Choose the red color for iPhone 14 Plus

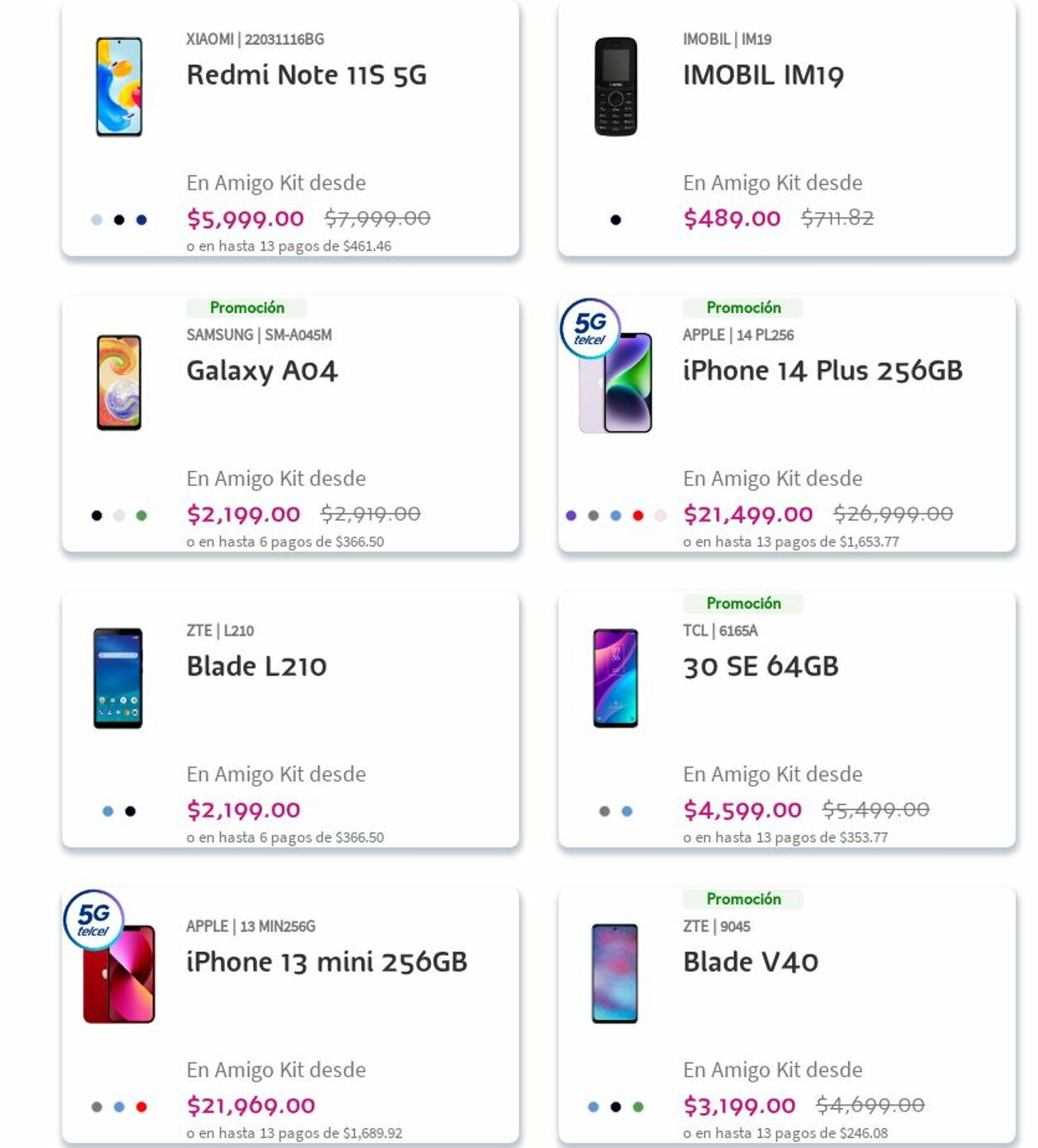click(x=639, y=516)
